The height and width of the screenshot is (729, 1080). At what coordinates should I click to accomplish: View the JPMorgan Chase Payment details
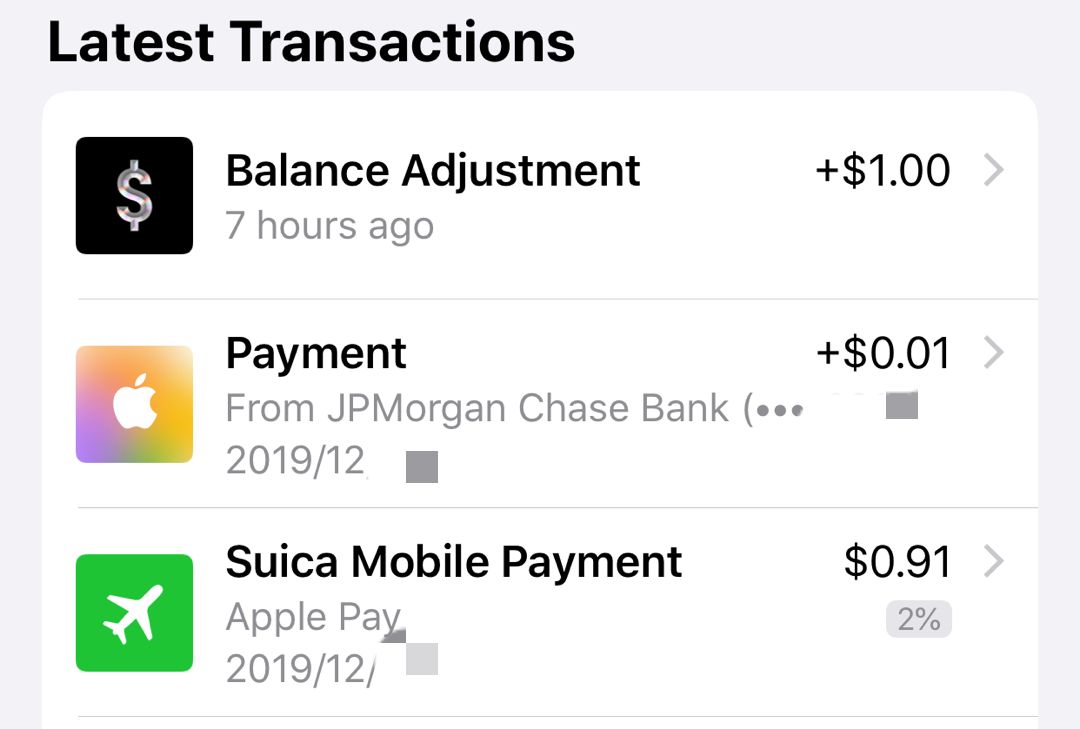pyautogui.click(x=540, y=404)
